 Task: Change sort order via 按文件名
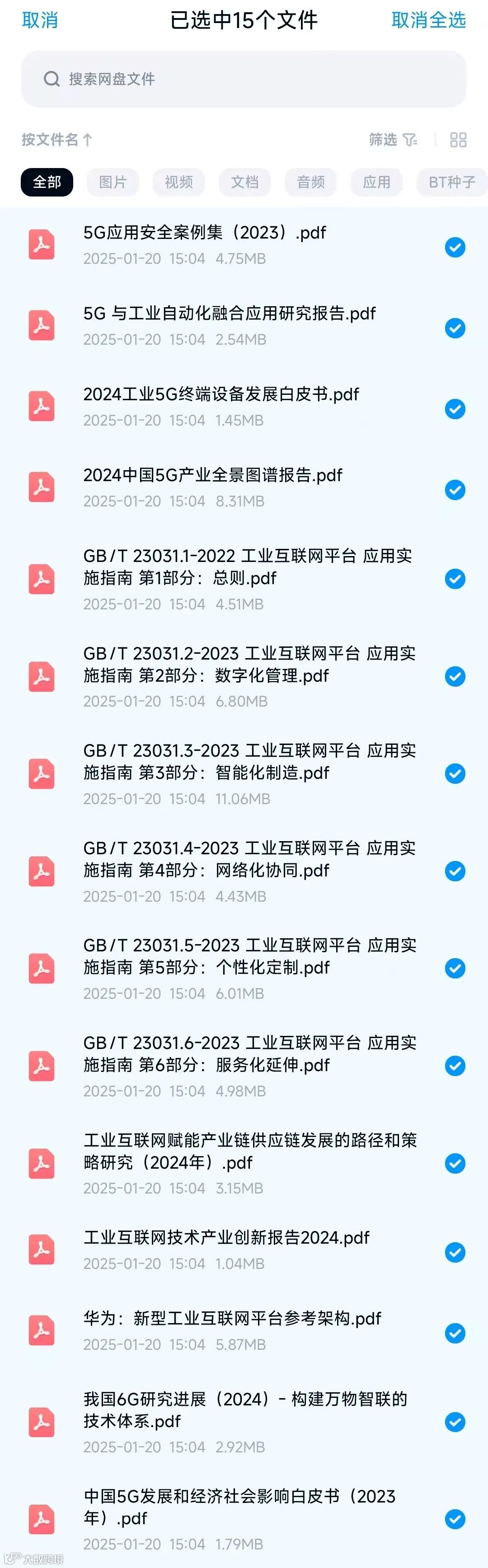pos(56,140)
